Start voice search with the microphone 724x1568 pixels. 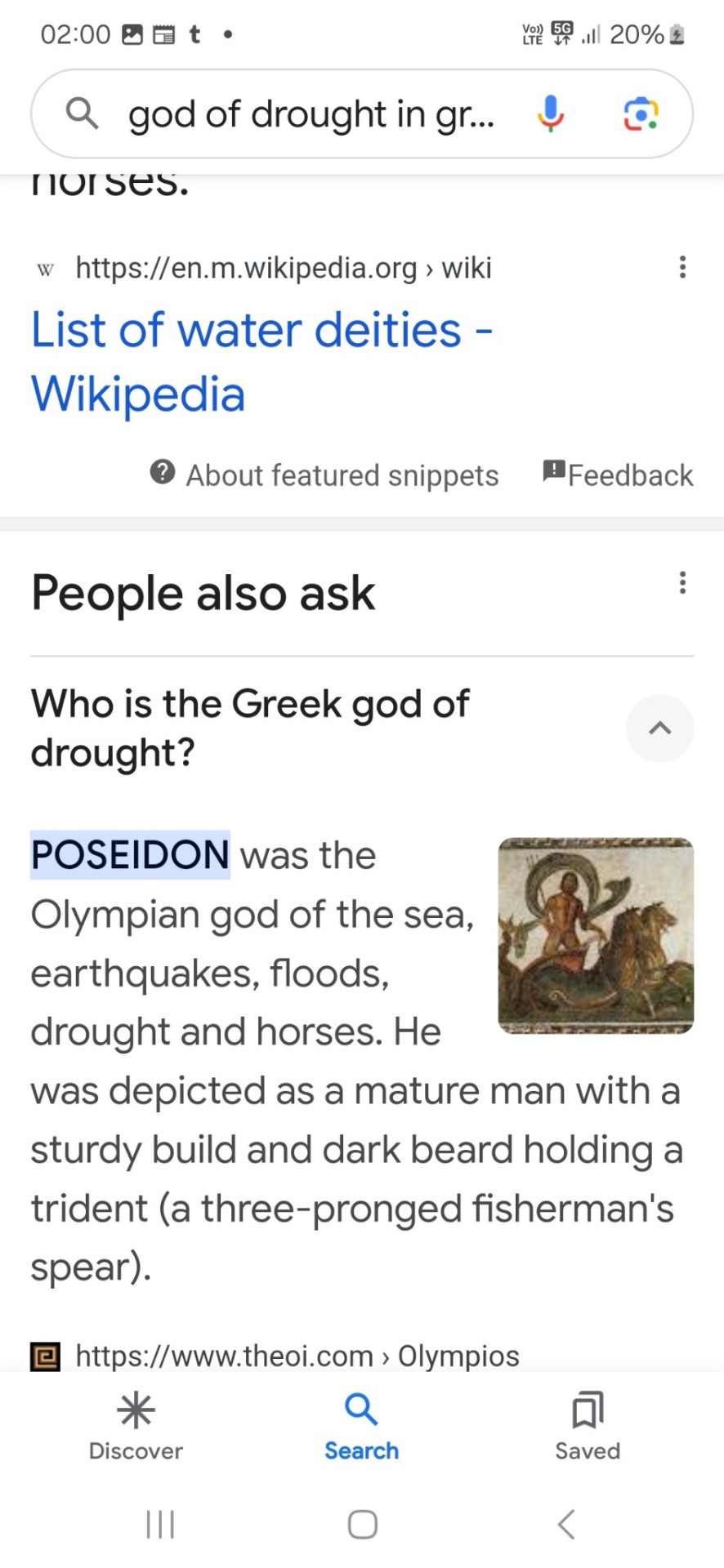pos(551,114)
